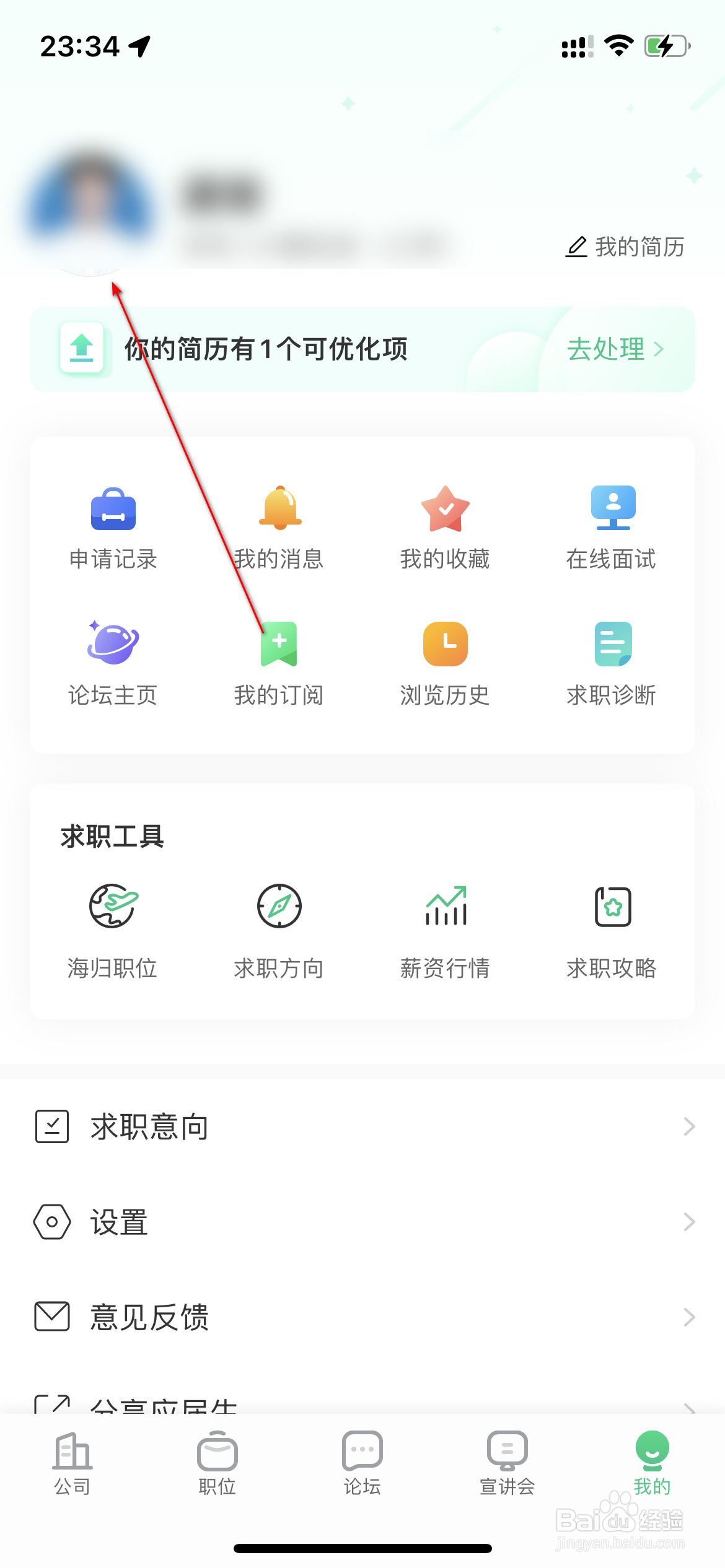
Task: Open 求职攻略 job guide
Action: pyautogui.click(x=612, y=930)
